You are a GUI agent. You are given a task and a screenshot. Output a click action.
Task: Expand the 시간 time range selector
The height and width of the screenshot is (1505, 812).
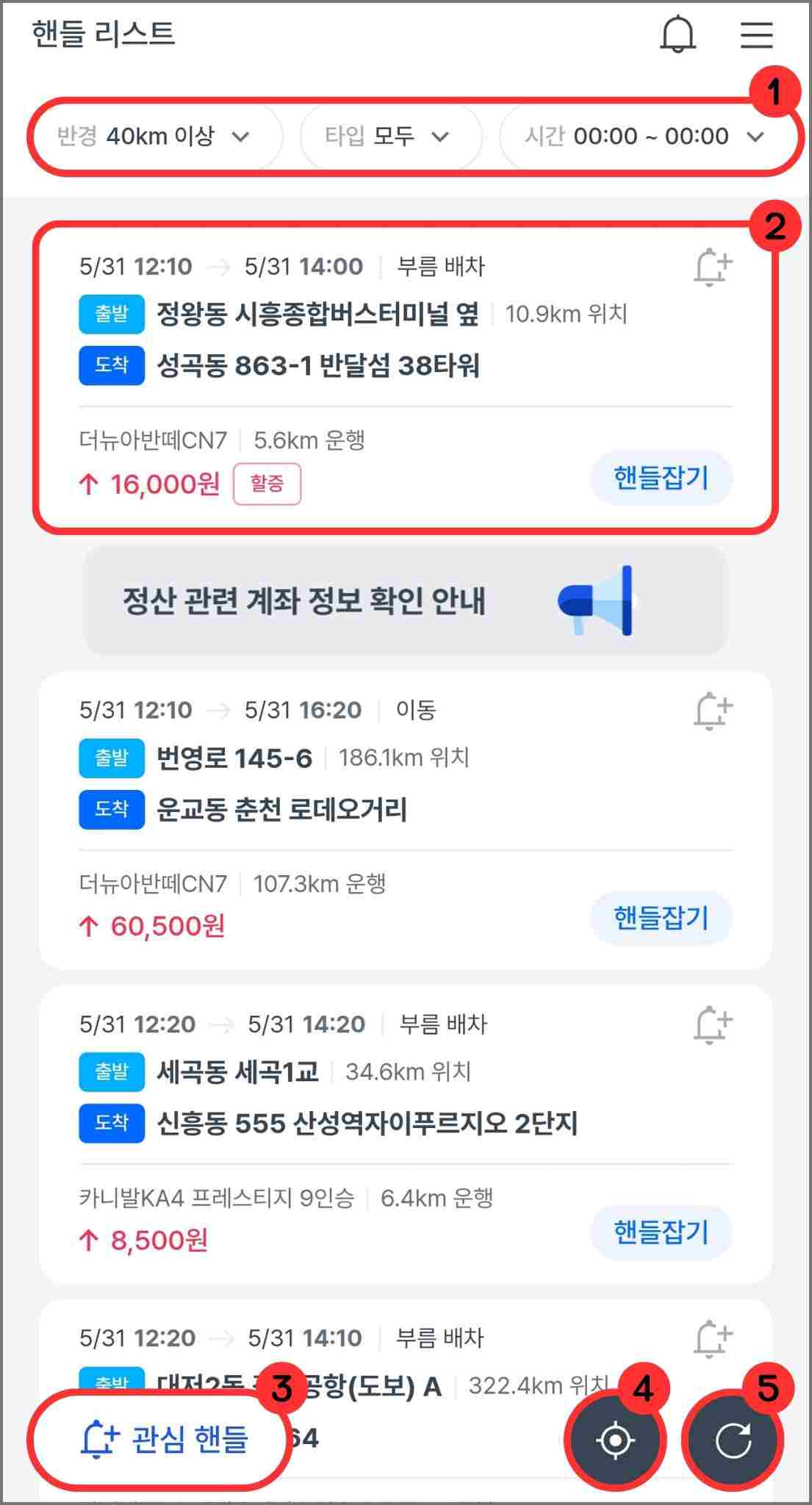[644, 136]
